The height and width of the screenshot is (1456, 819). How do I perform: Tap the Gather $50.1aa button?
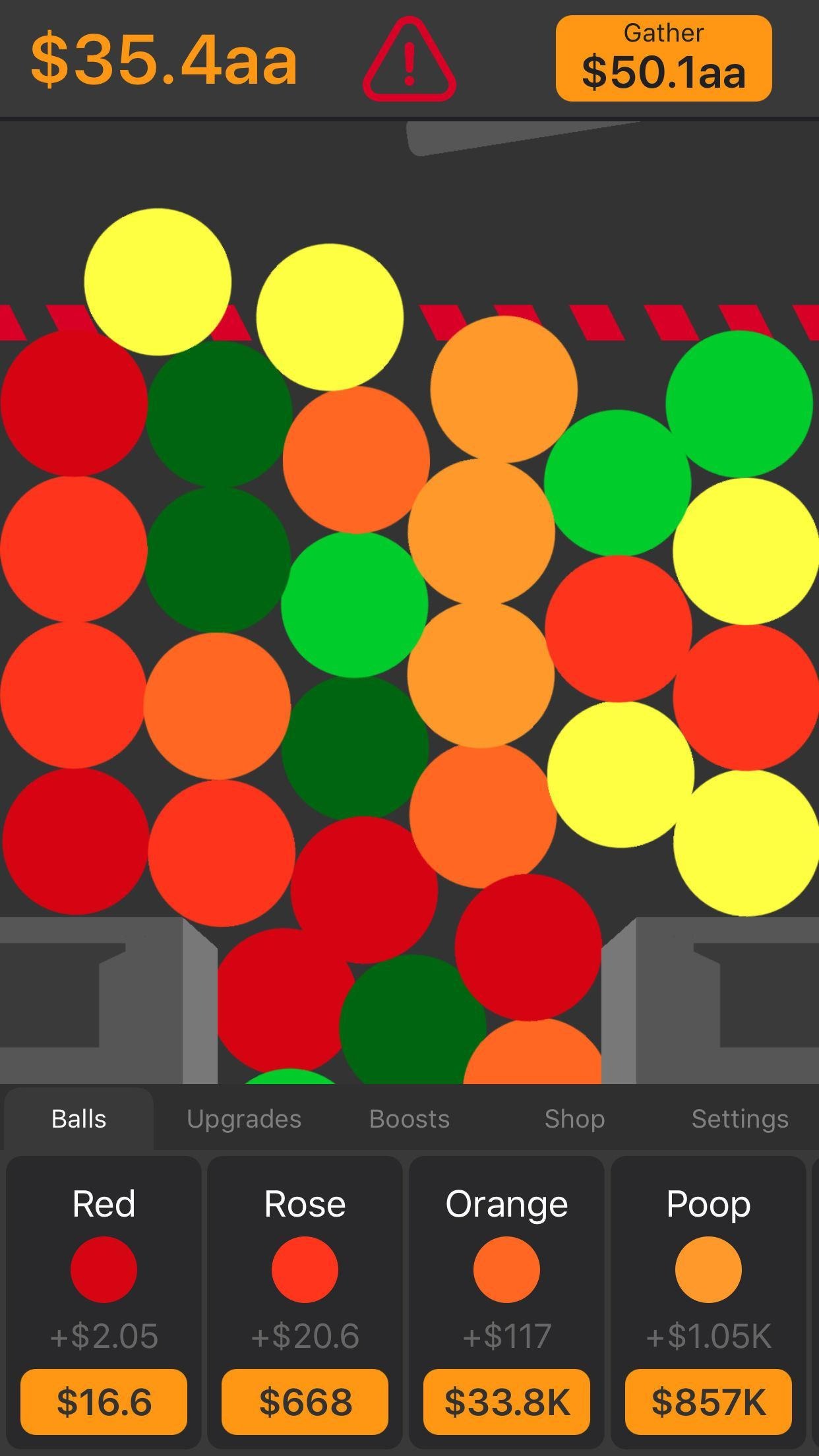[663, 59]
